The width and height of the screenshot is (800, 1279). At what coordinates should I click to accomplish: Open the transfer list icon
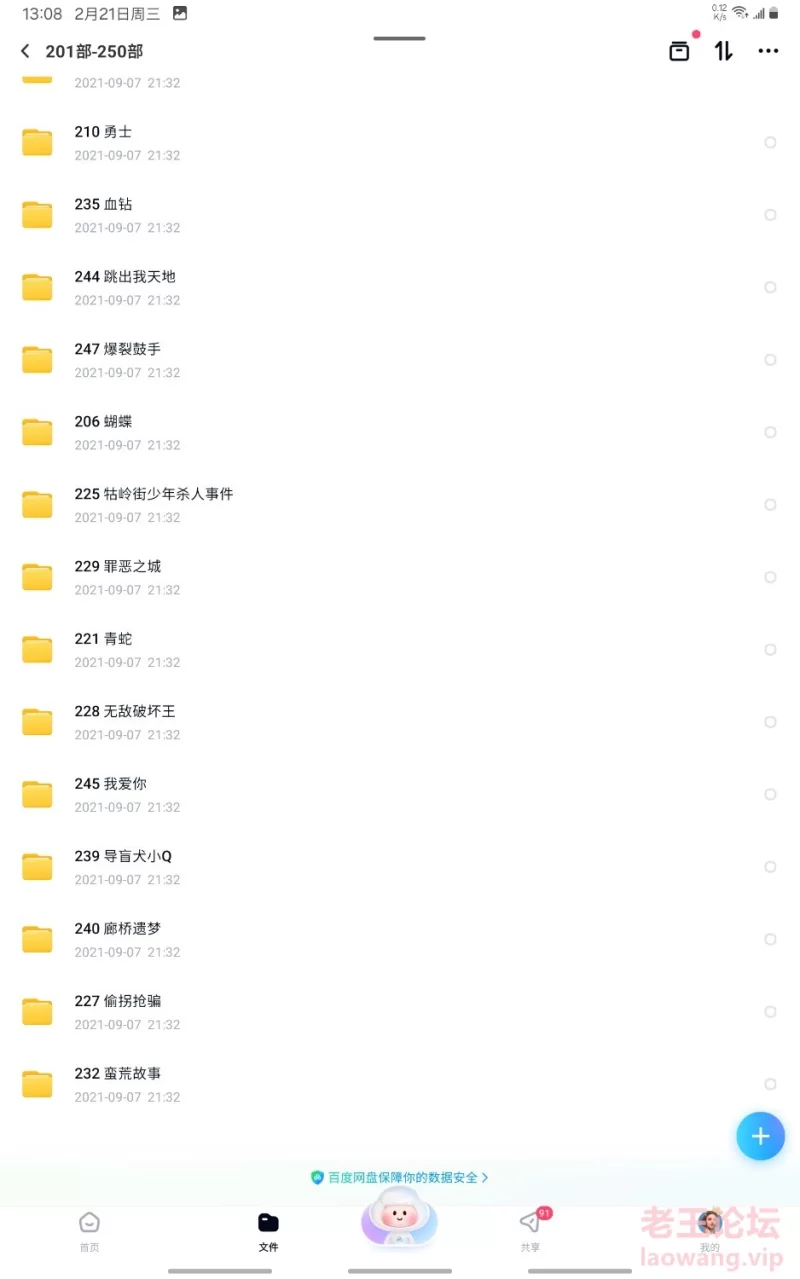click(x=679, y=51)
